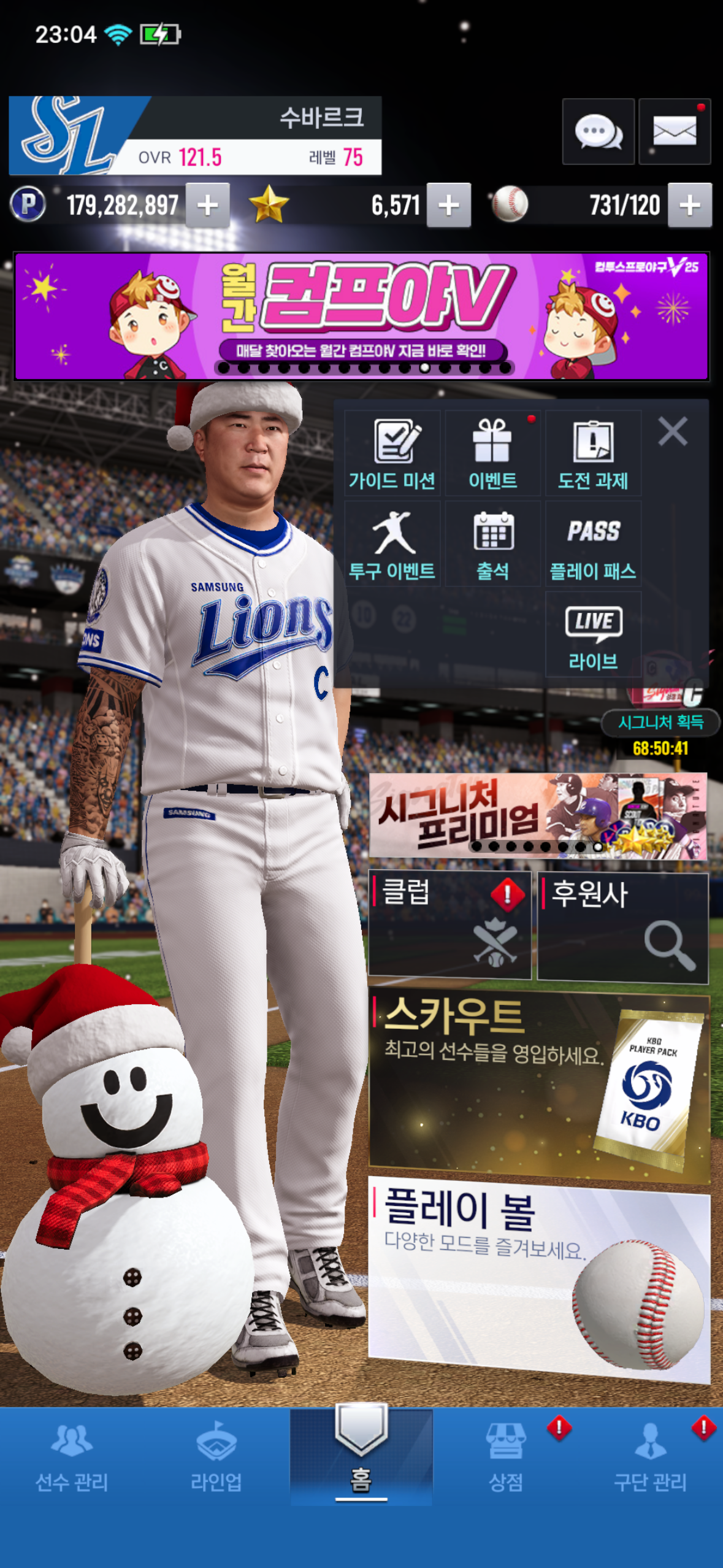Viewport: 723px width, 1568px height.
Task: Open the 클럽 card
Action: click(449, 924)
